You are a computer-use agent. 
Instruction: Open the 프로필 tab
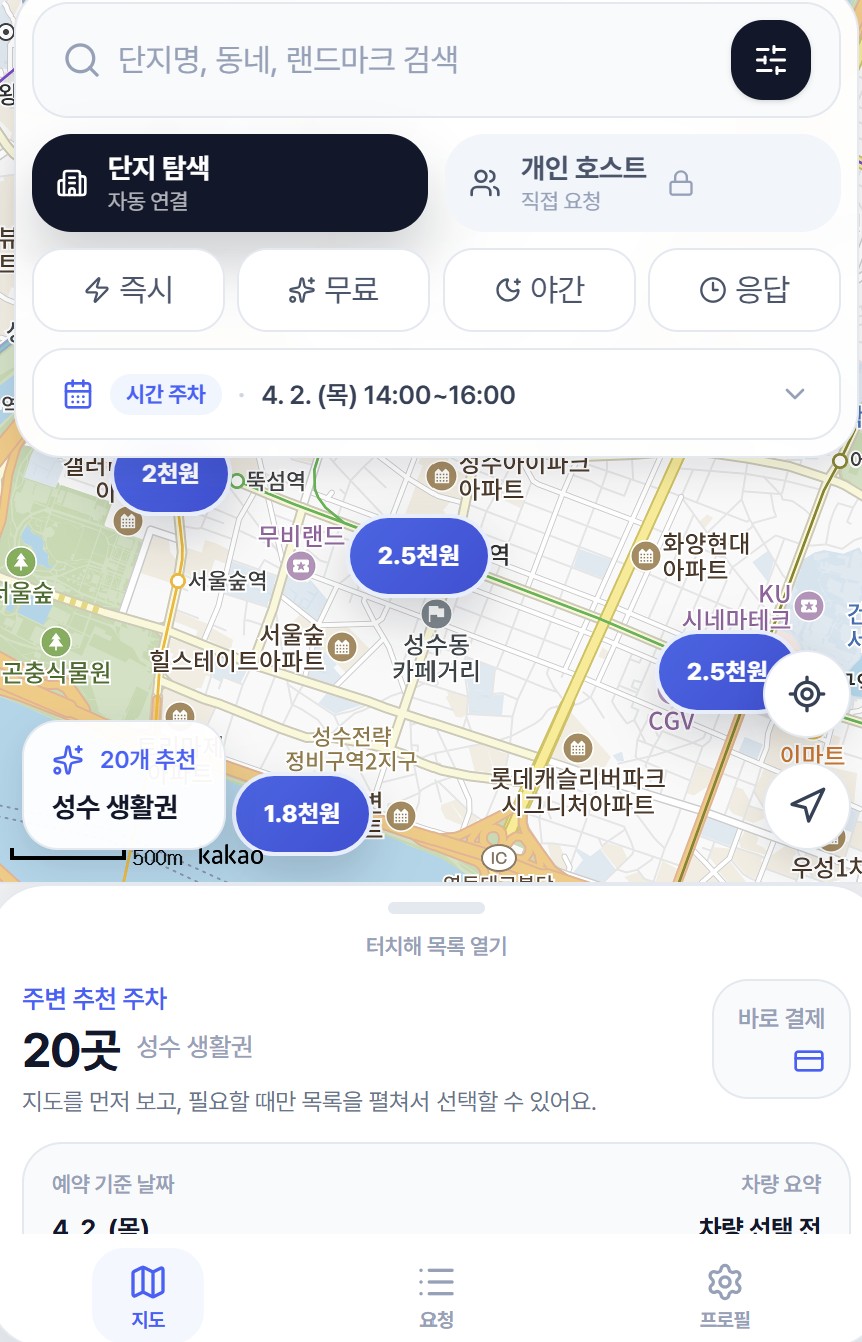pyautogui.click(x=724, y=1294)
